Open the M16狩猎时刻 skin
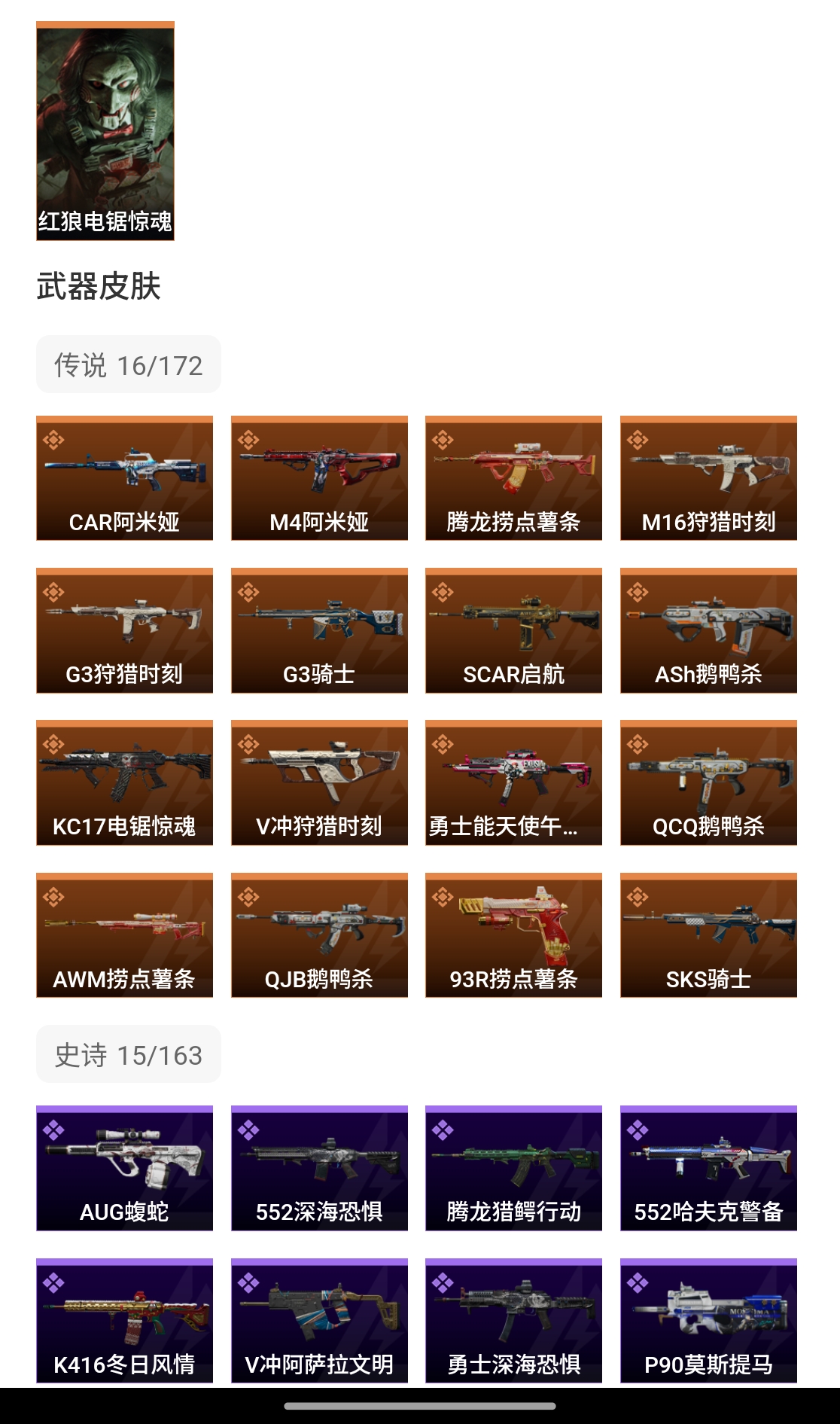The image size is (840, 1424). click(708, 477)
